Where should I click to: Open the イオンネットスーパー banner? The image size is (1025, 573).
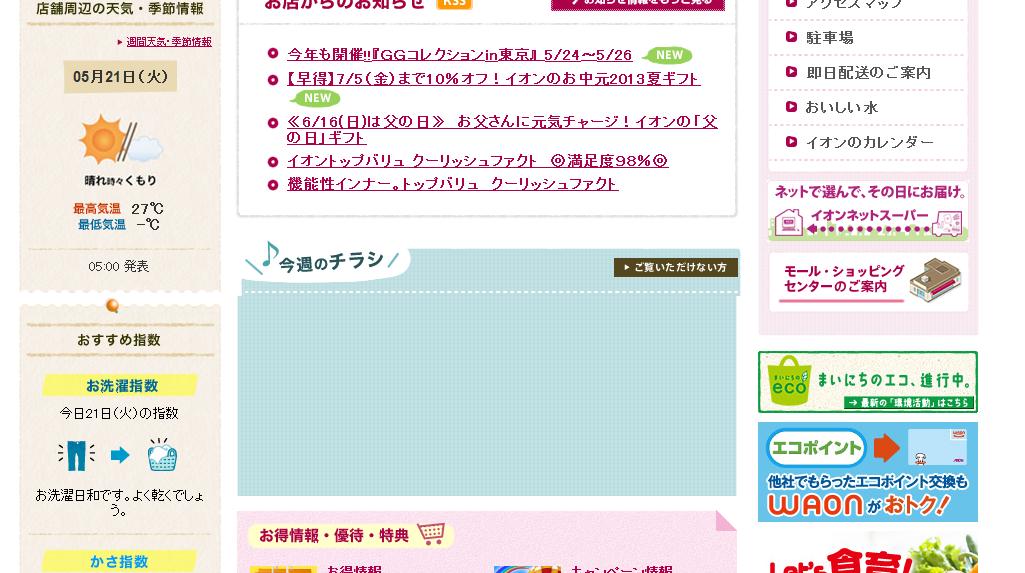pyautogui.click(x=868, y=211)
